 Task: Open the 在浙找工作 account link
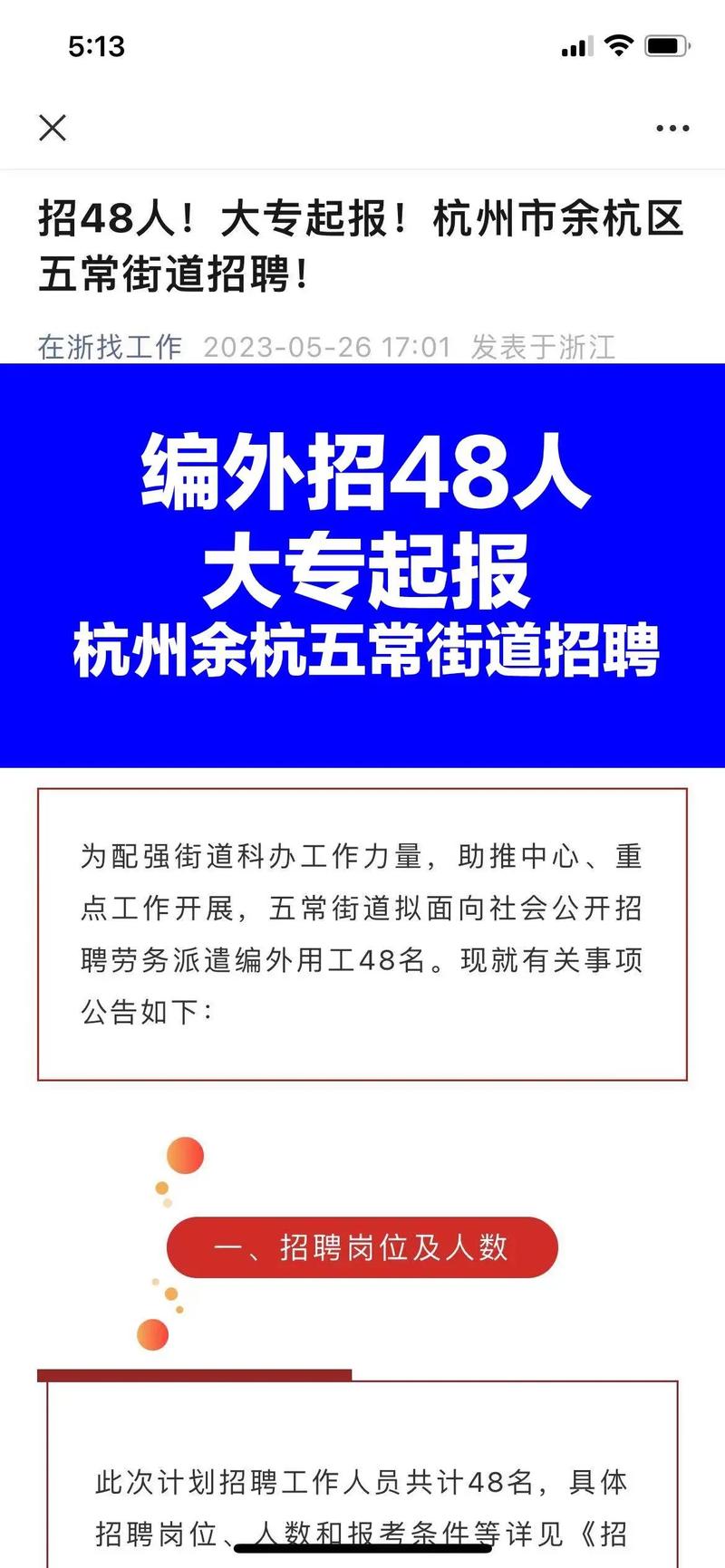[110, 346]
